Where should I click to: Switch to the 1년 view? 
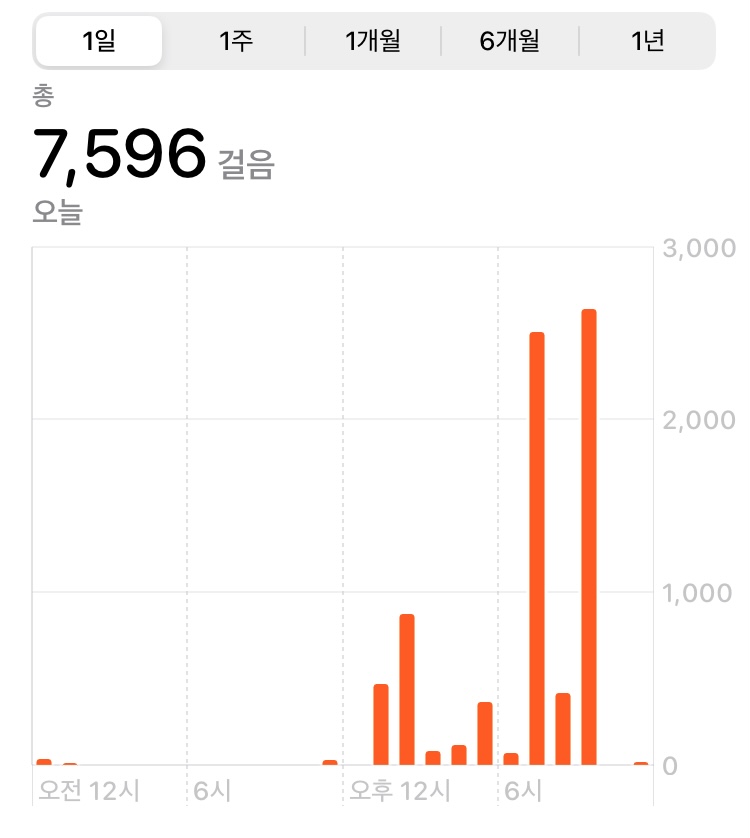click(647, 41)
